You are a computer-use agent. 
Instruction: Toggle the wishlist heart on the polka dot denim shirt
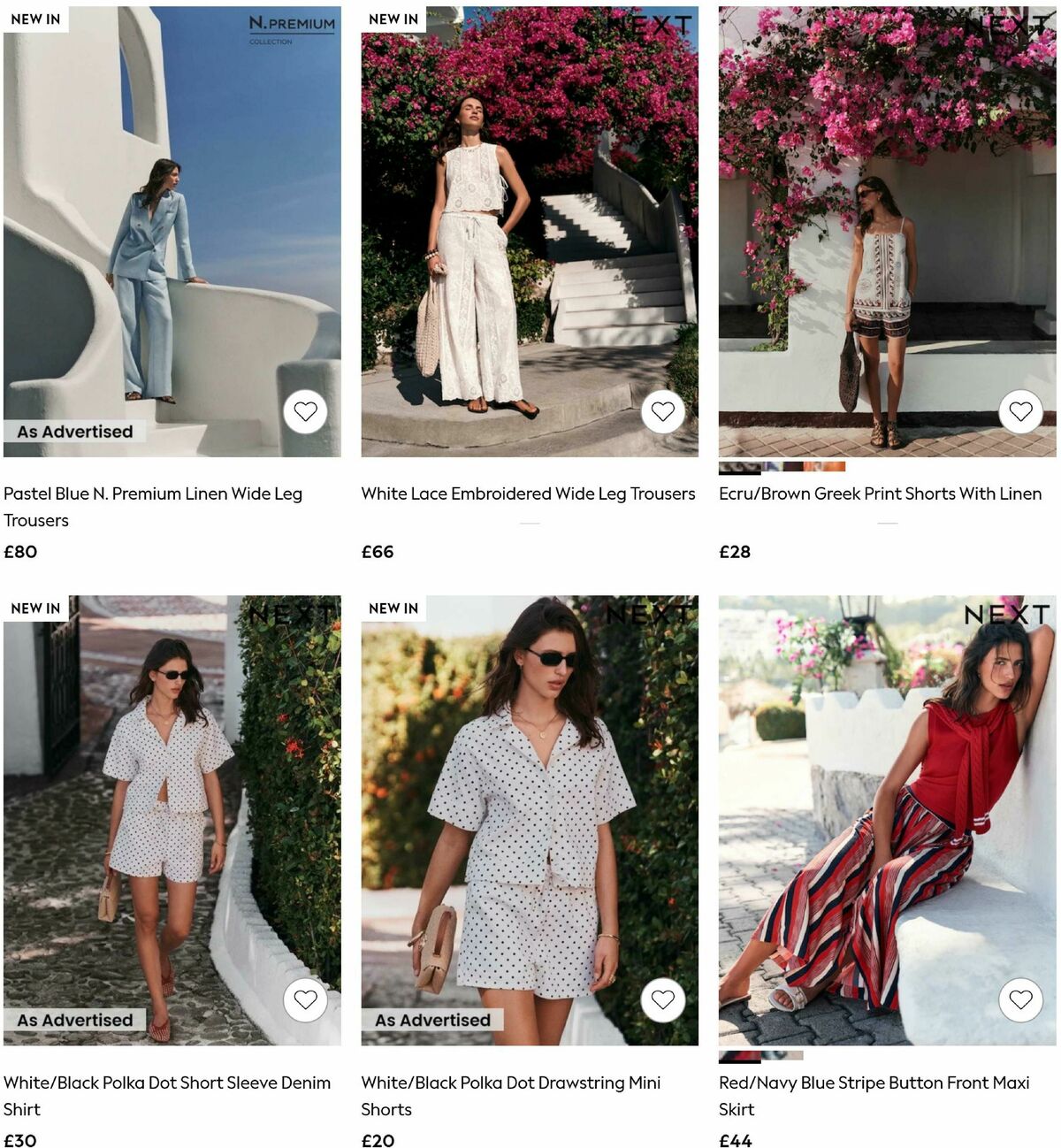[306, 1000]
